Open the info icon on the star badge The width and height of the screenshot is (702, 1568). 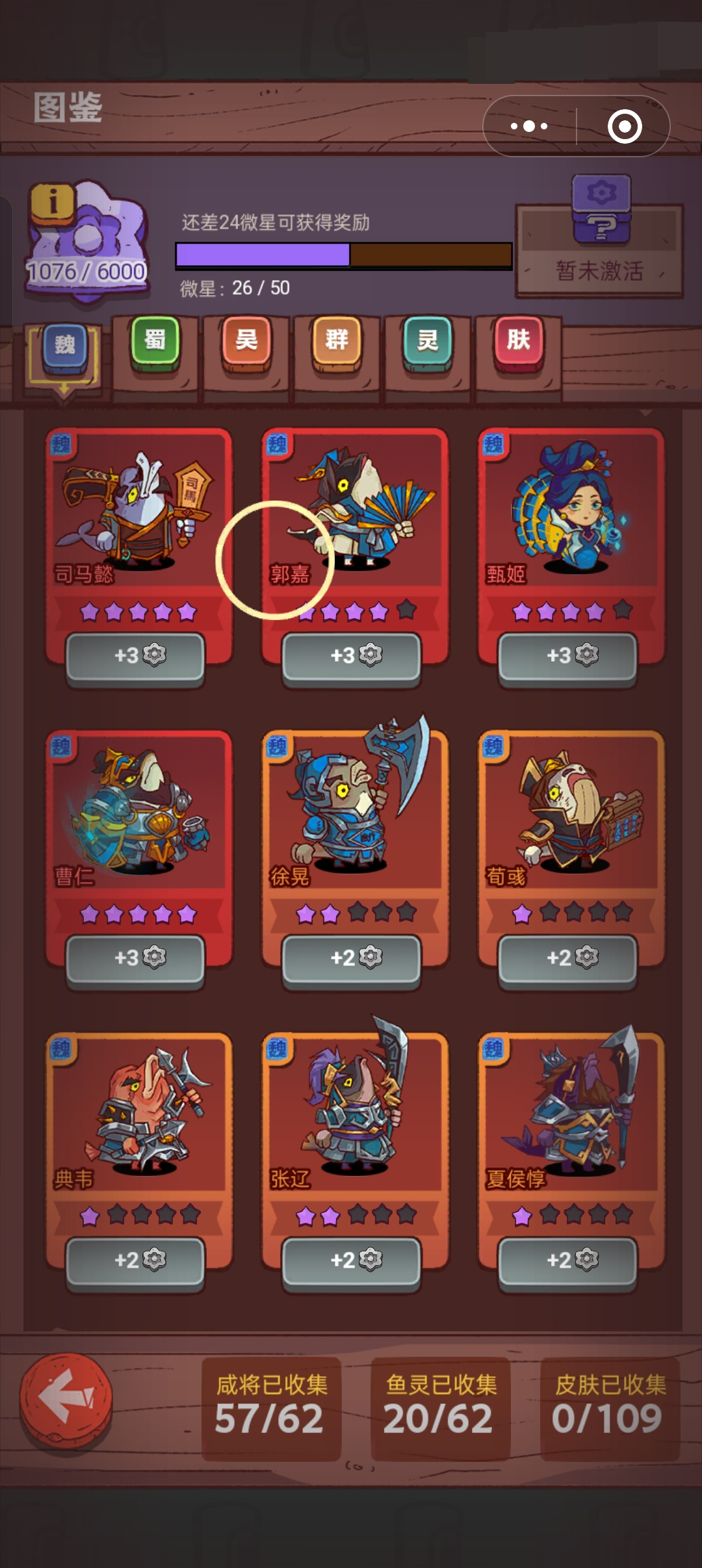pos(52,202)
